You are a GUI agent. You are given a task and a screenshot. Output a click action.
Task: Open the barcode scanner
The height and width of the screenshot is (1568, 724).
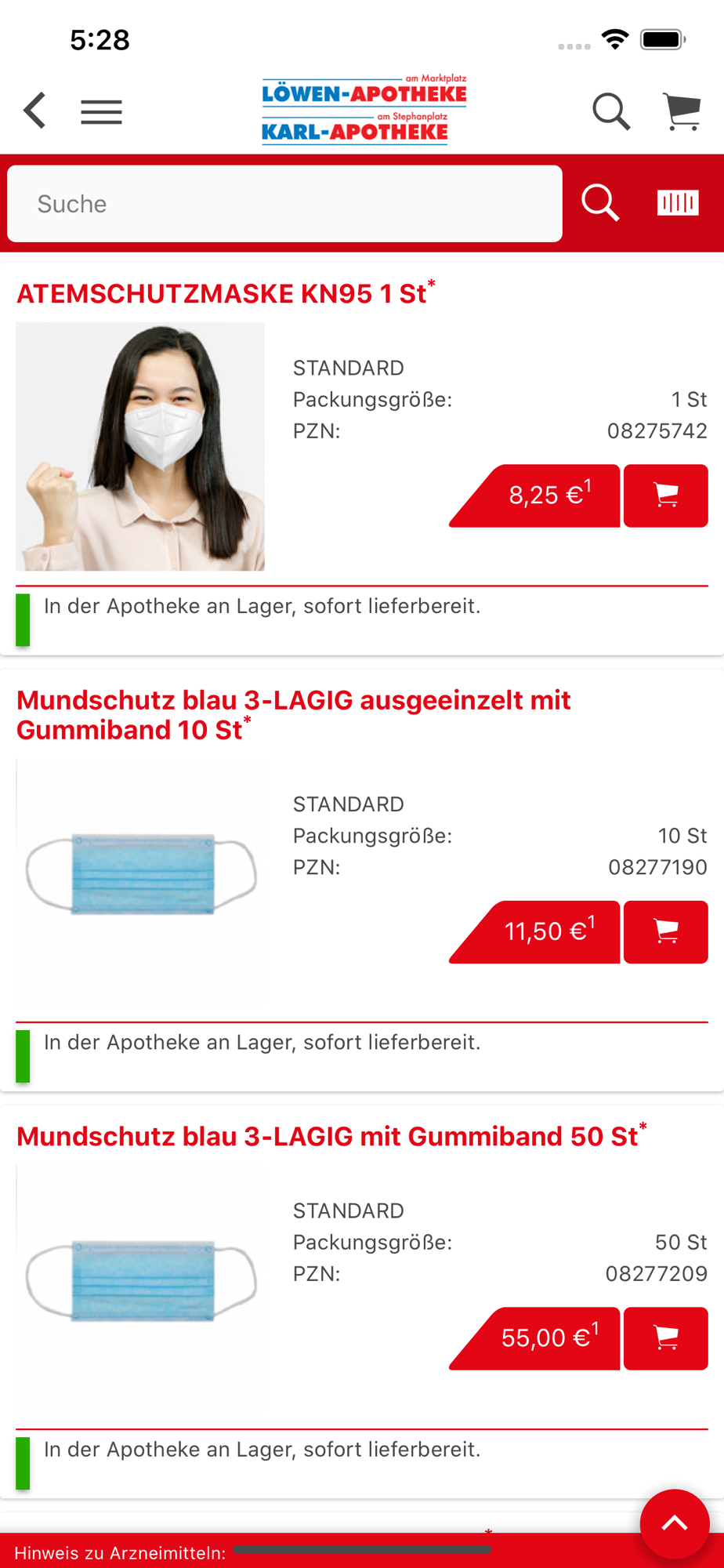point(677,203)
